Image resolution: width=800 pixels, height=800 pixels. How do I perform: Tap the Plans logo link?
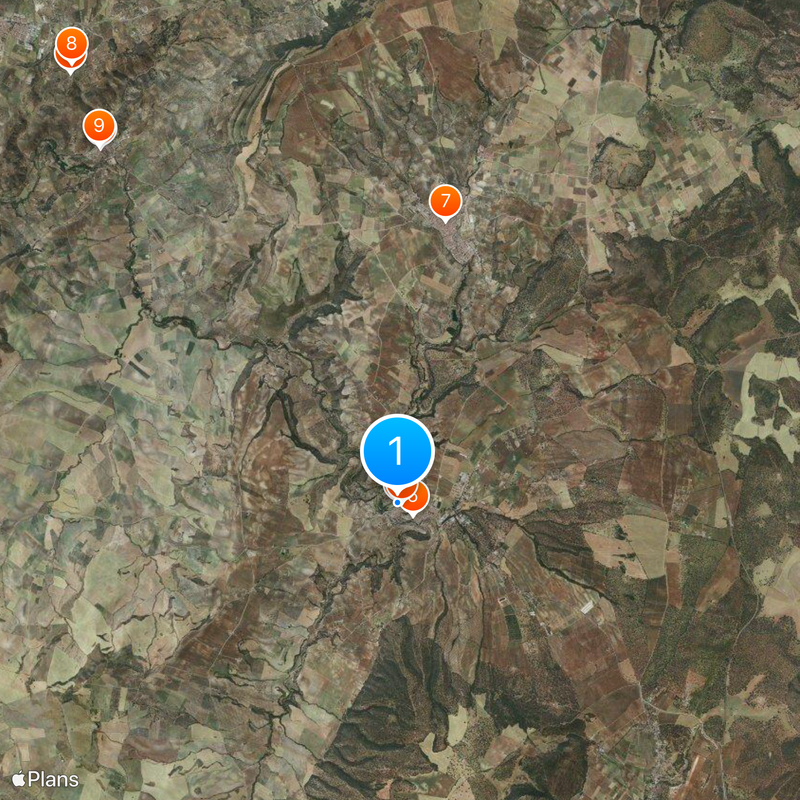pyautogui.click(x=45, y=779)
